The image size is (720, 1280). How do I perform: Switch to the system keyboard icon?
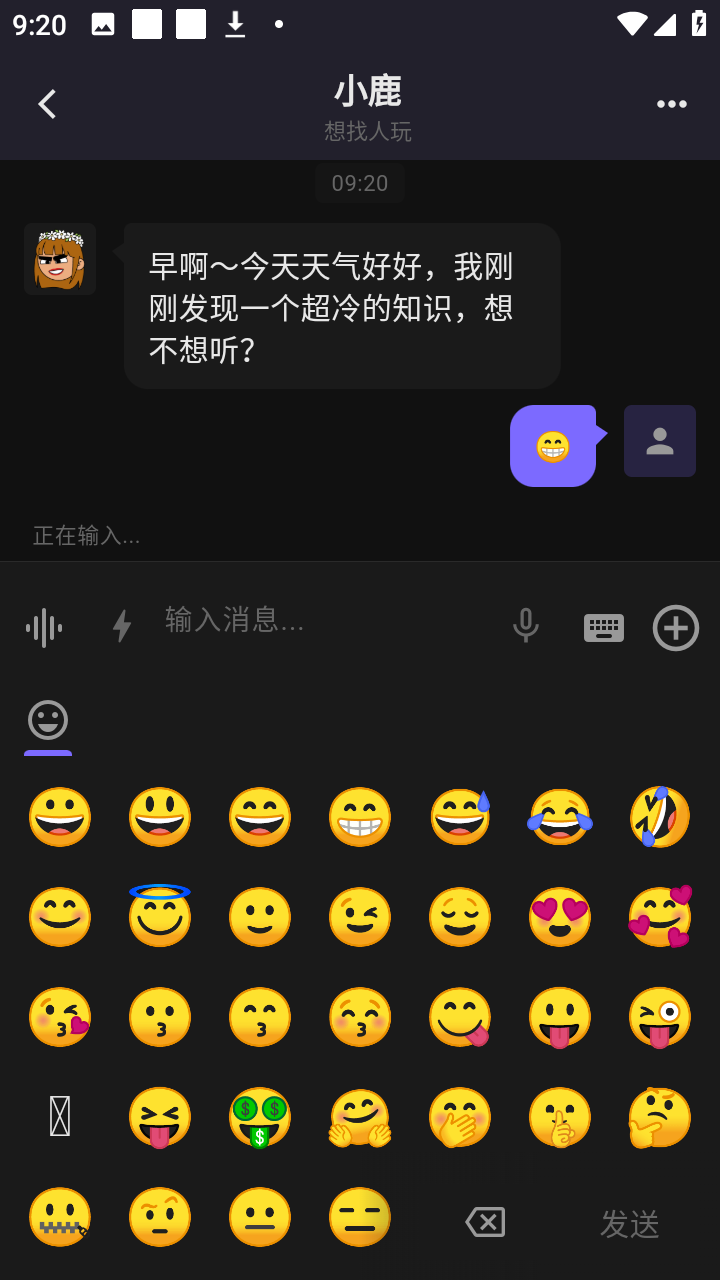[603, 627]
